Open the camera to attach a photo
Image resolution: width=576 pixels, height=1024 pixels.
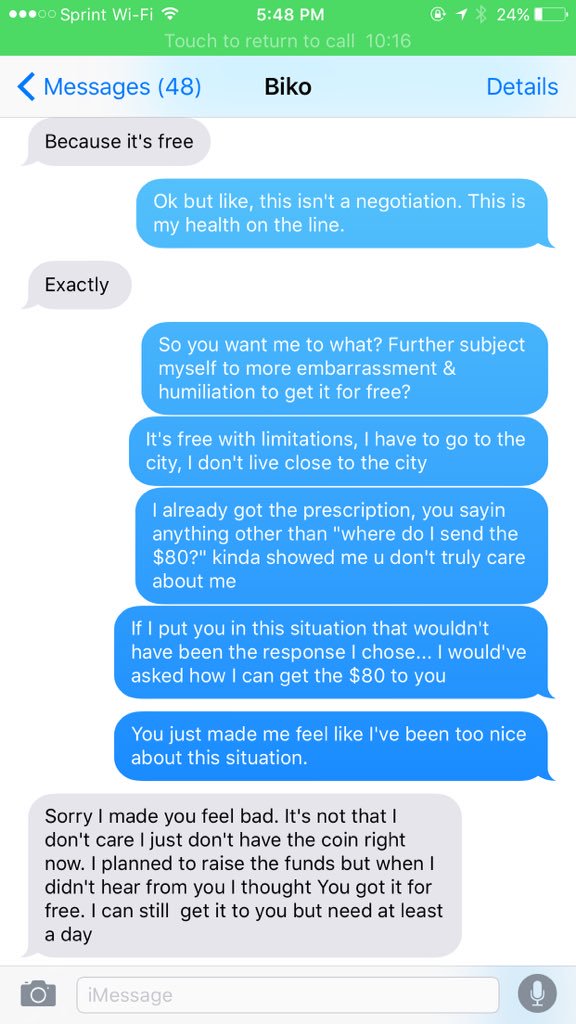point(38,993)
